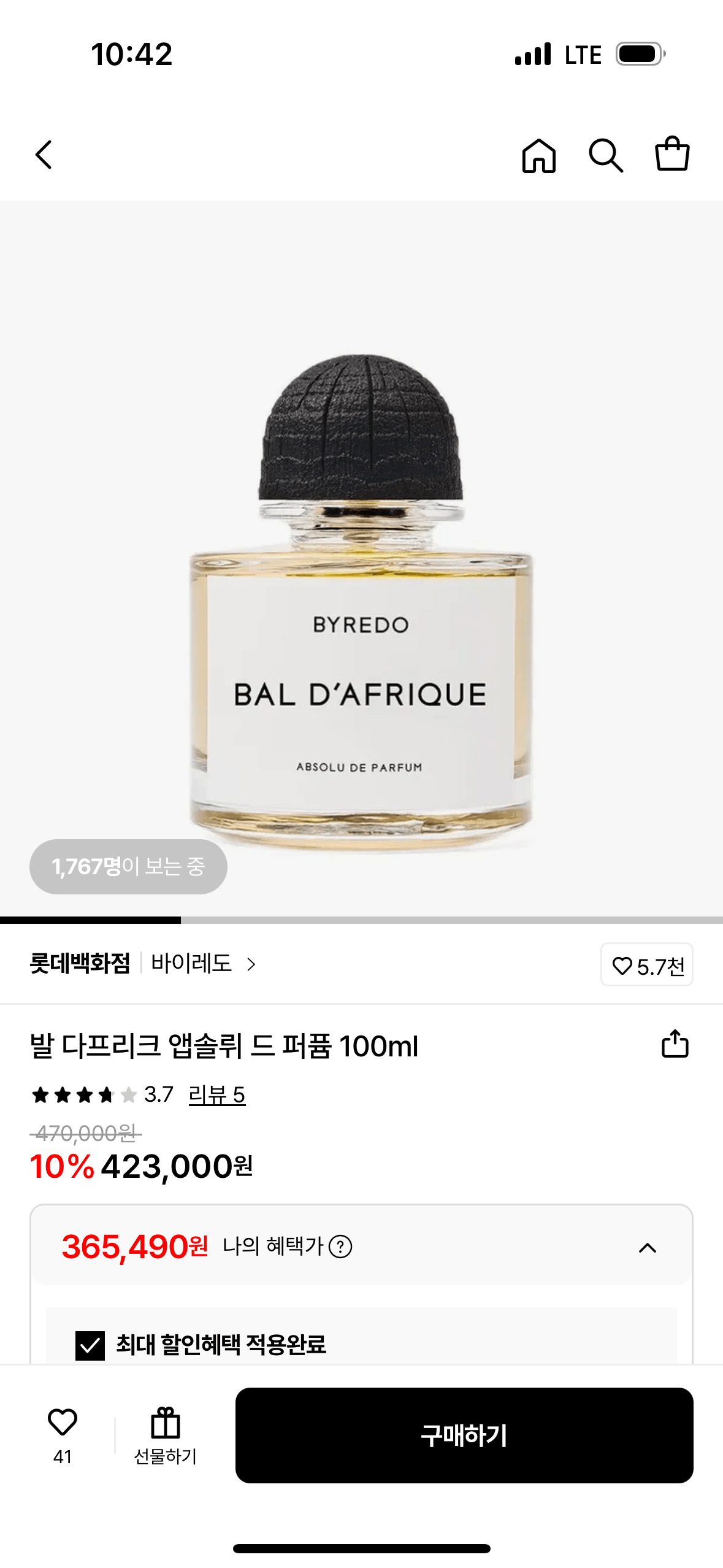
Task: Go back with the back arrow
Action: tap(43, 155)
